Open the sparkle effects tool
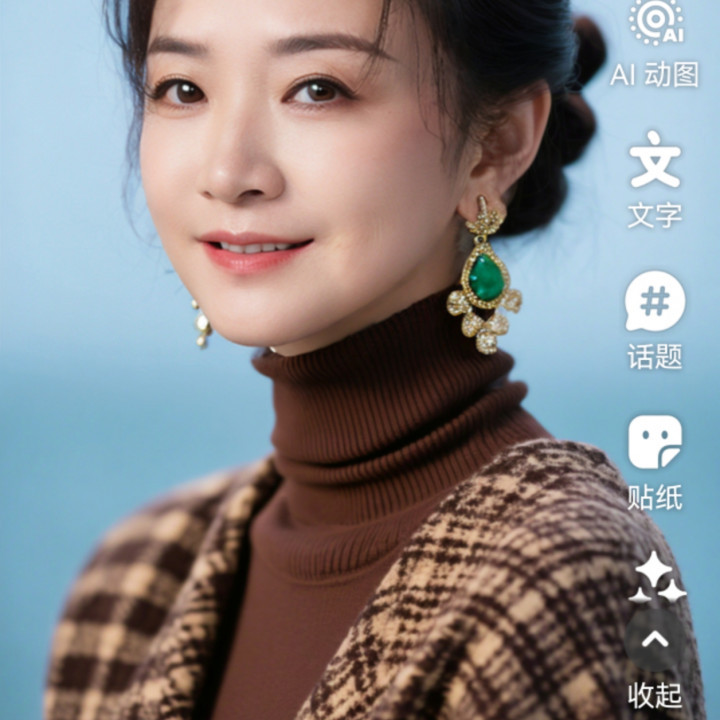This screenshot has height=720, width=720. click(656, 578)
